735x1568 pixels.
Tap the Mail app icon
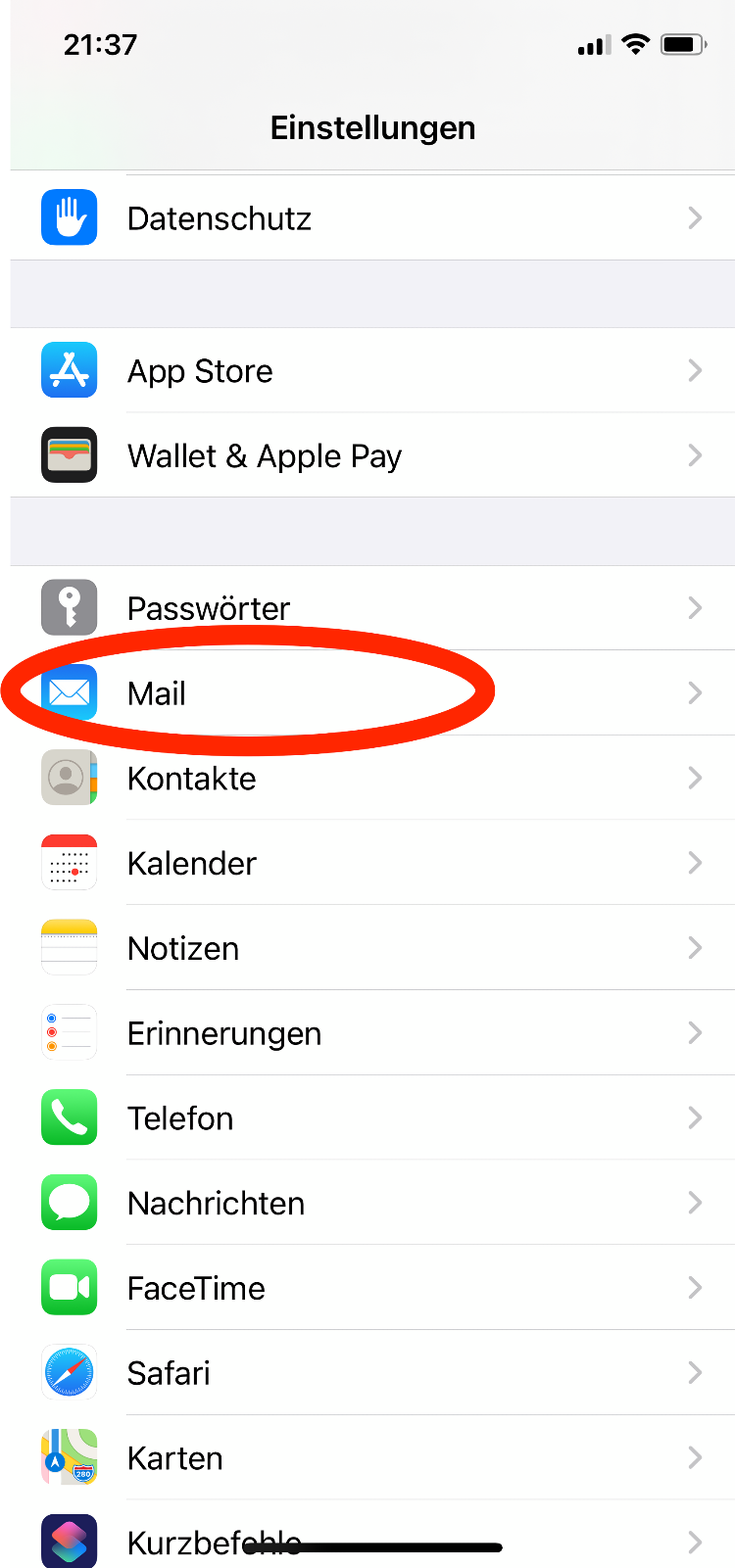[69, 693]
